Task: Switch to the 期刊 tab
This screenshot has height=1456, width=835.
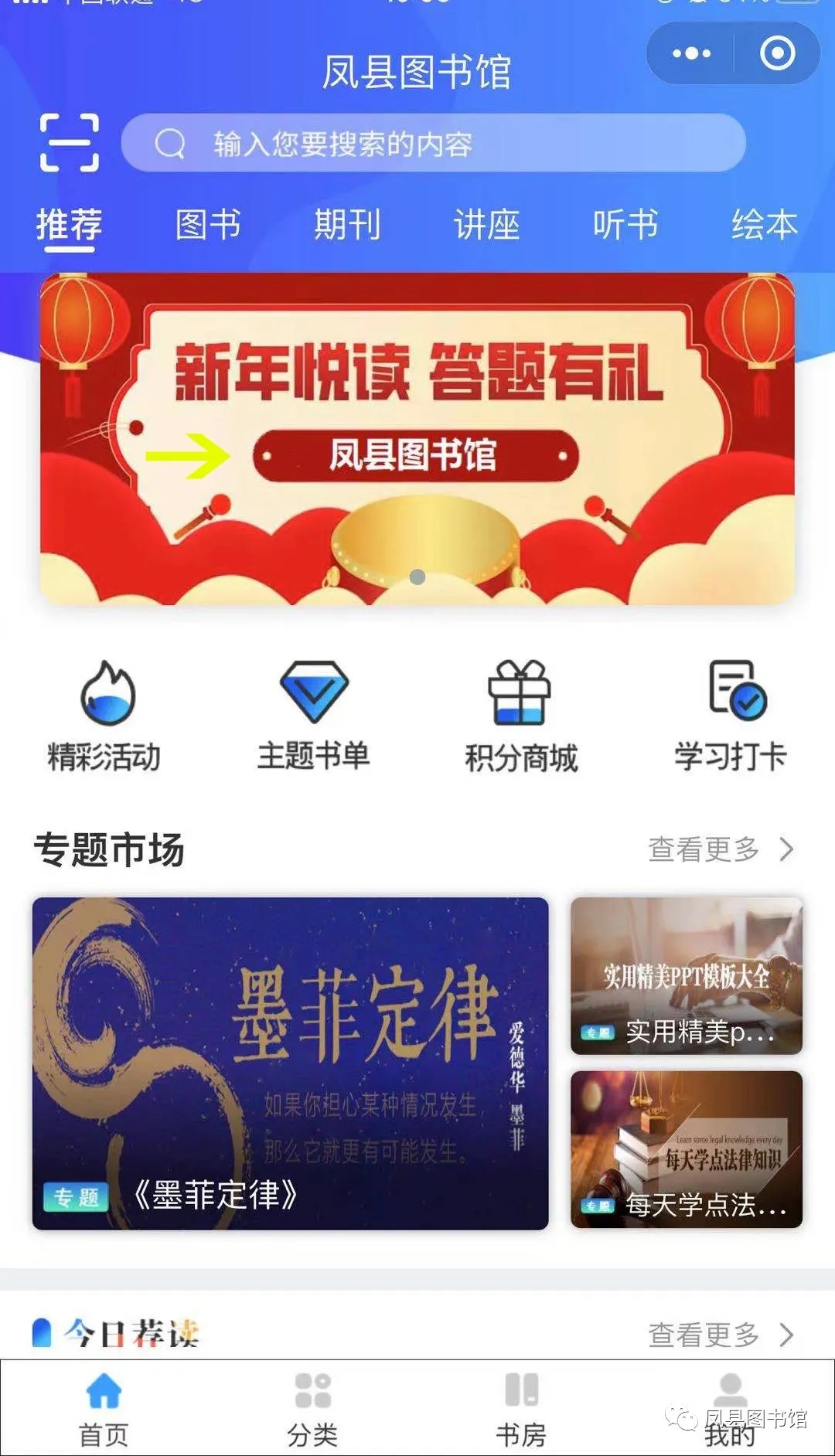Action: click(347, 225)
